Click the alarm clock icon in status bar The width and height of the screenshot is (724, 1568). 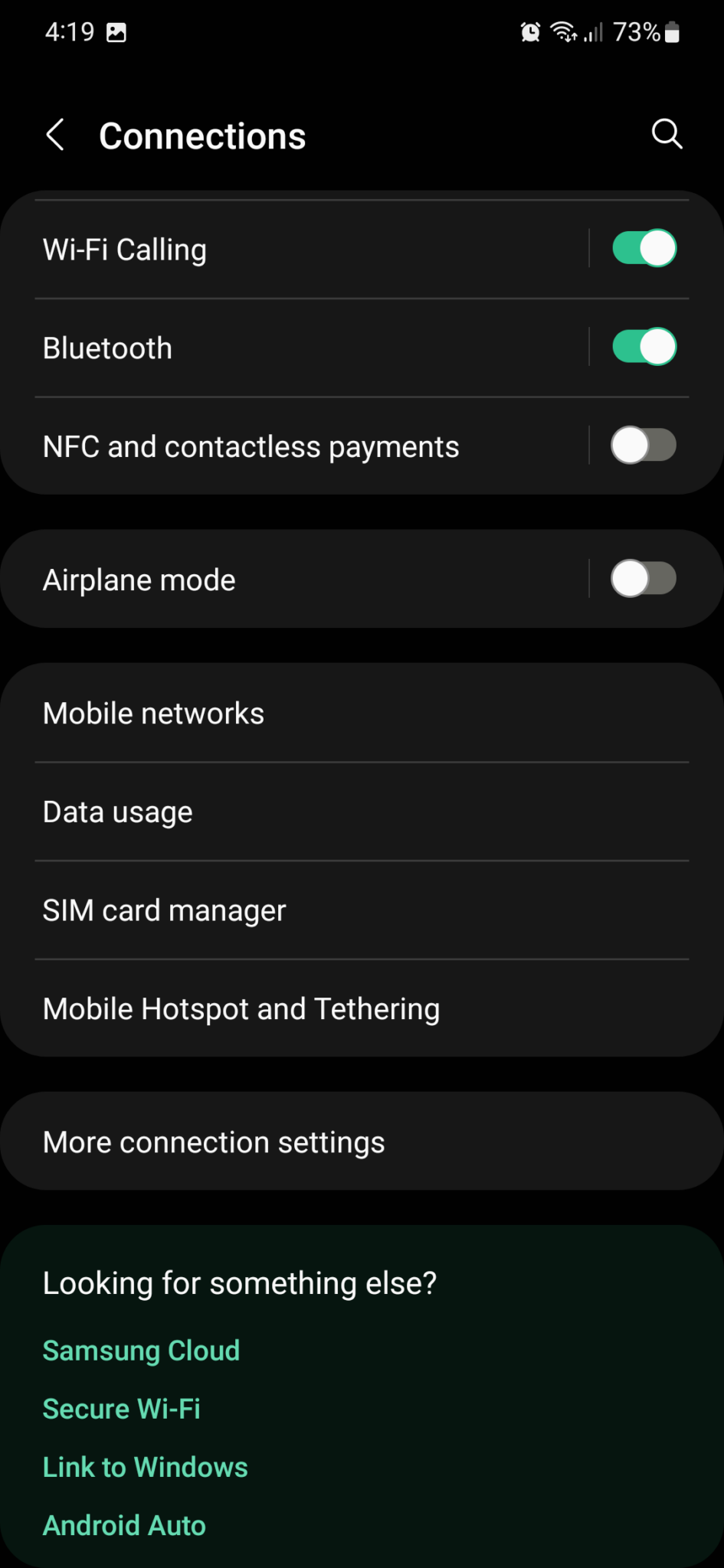[529, 31]
